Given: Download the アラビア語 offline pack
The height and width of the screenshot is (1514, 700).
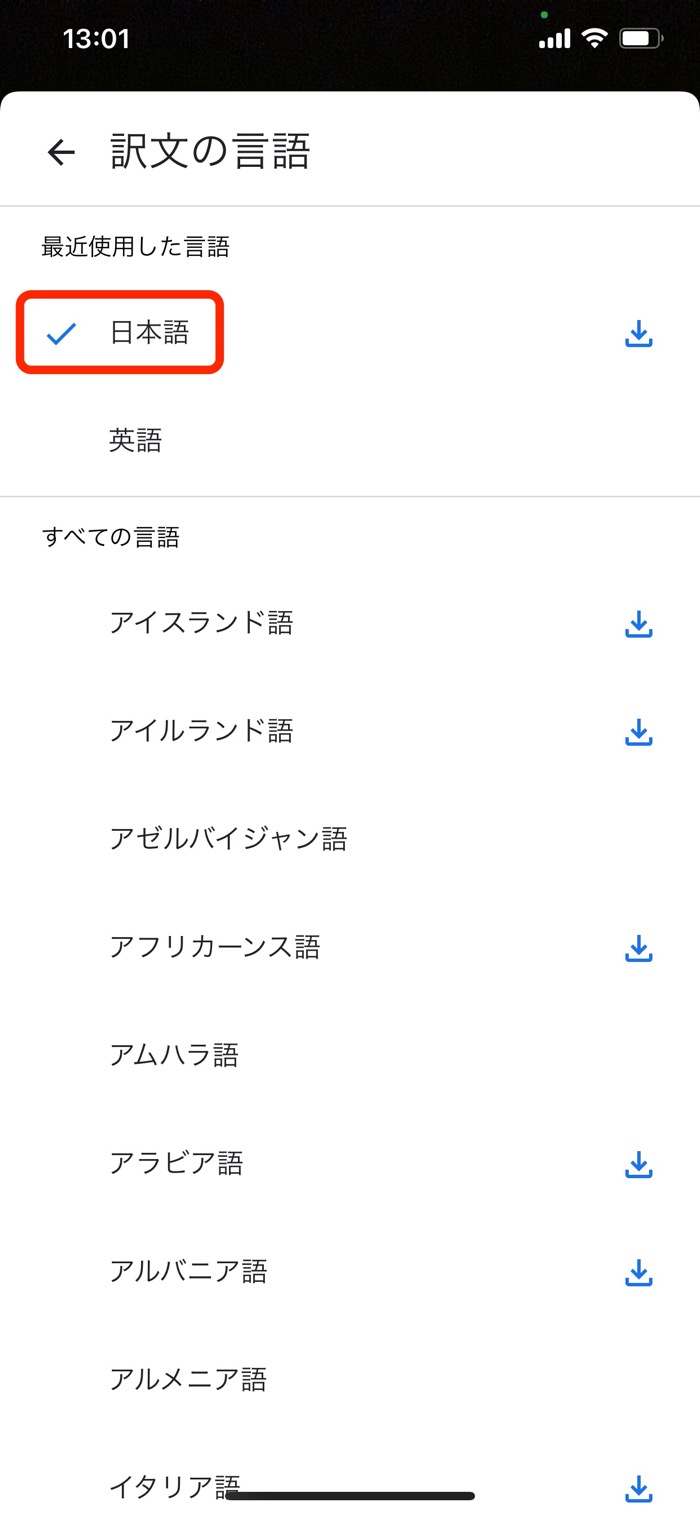Looking at the screenshot, I should pos(638,1165).
